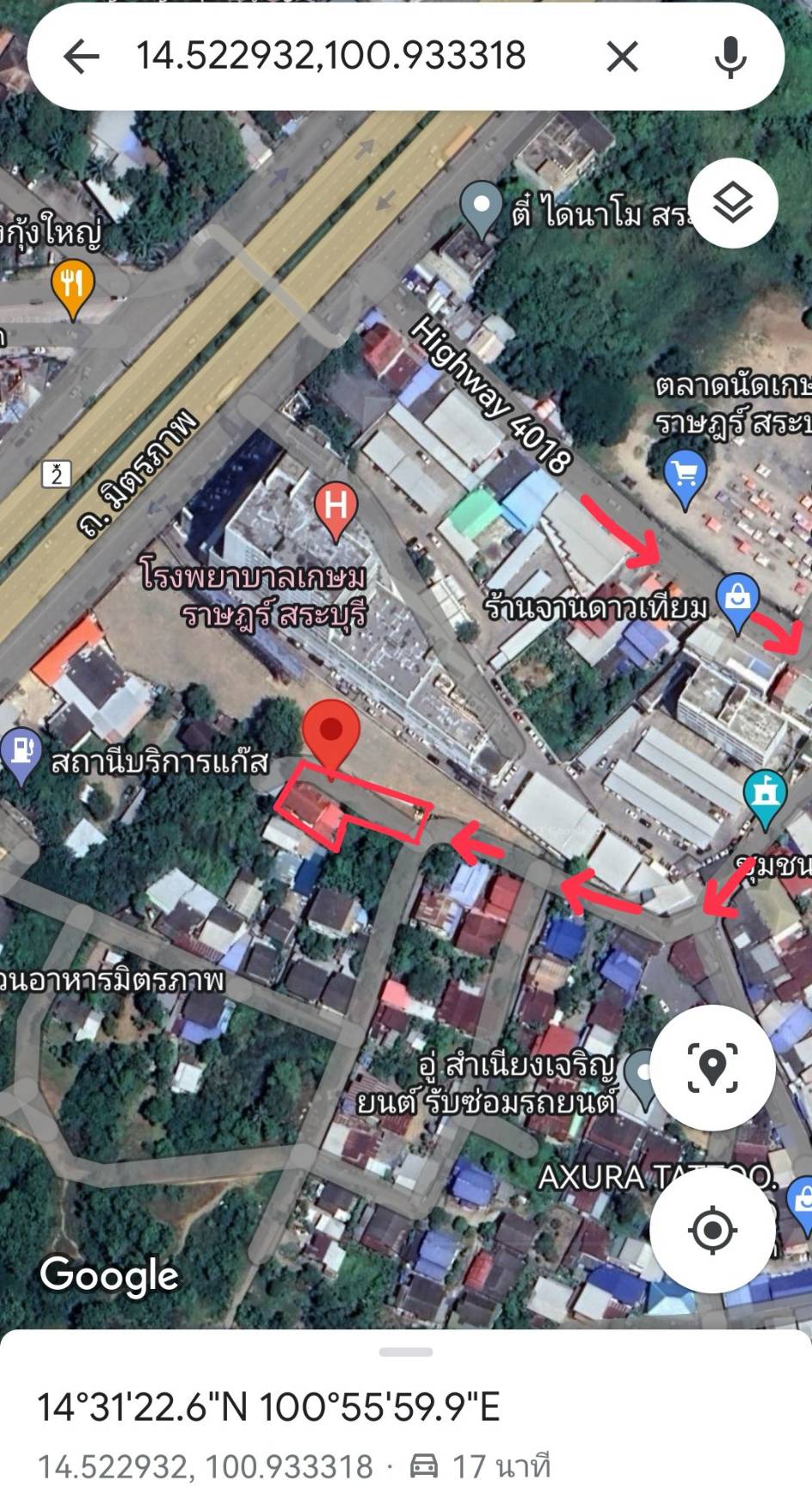The image size is (812, 1492).
Task: Open the market marker ตลาดนัดเกษมราษฎร์
Action: pos(685,476)
